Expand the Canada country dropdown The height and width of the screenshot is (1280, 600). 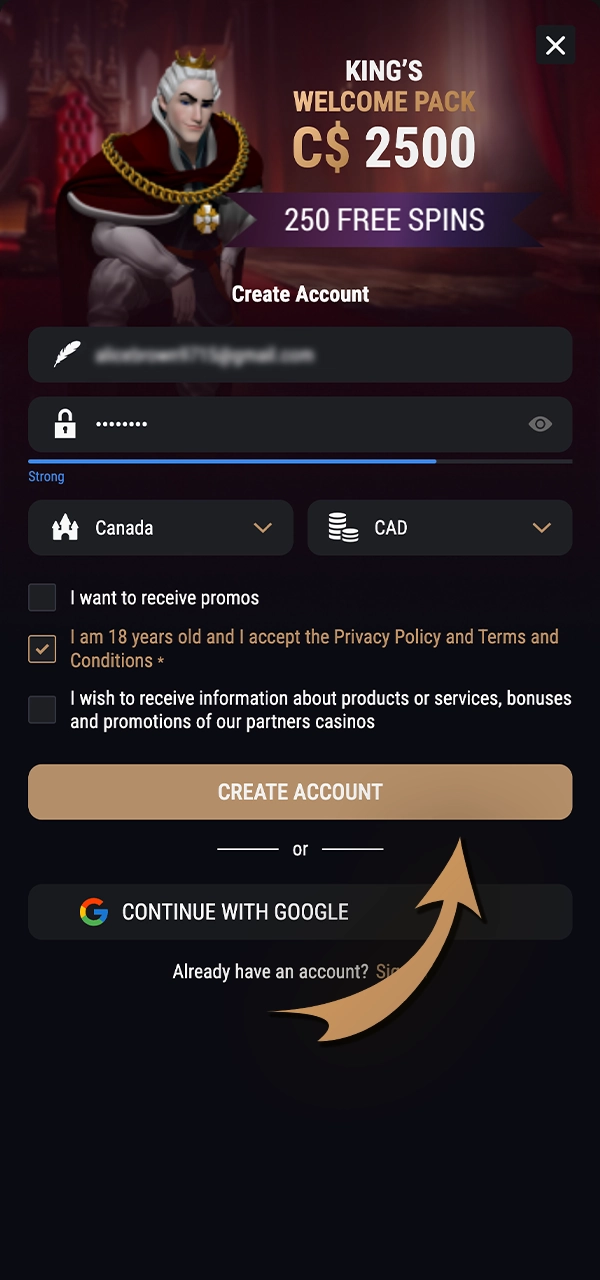161,528
